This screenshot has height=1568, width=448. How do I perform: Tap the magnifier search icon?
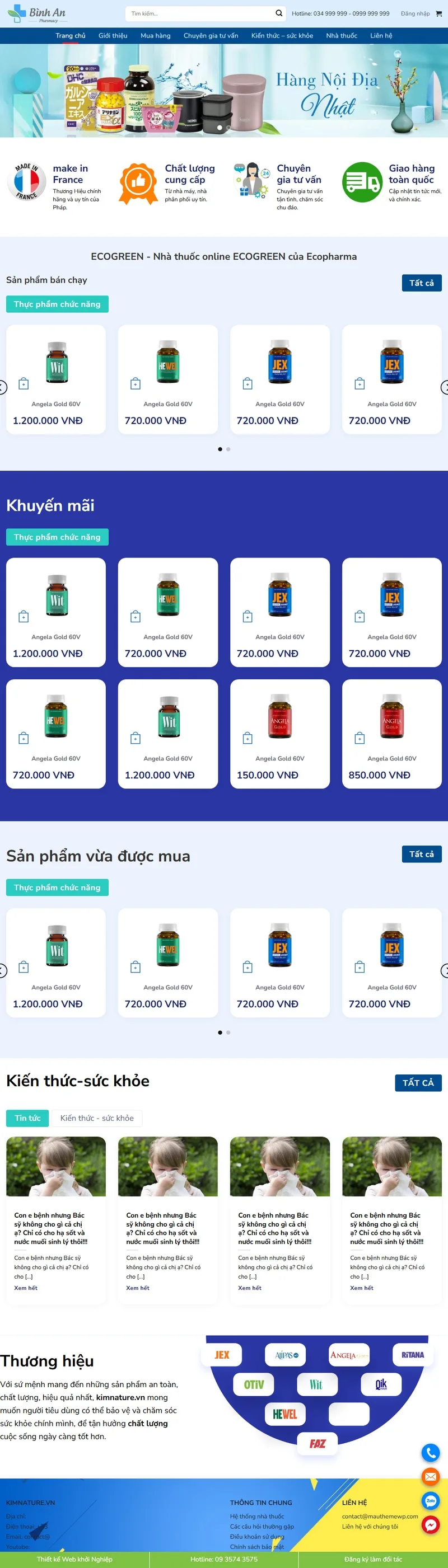278,13
